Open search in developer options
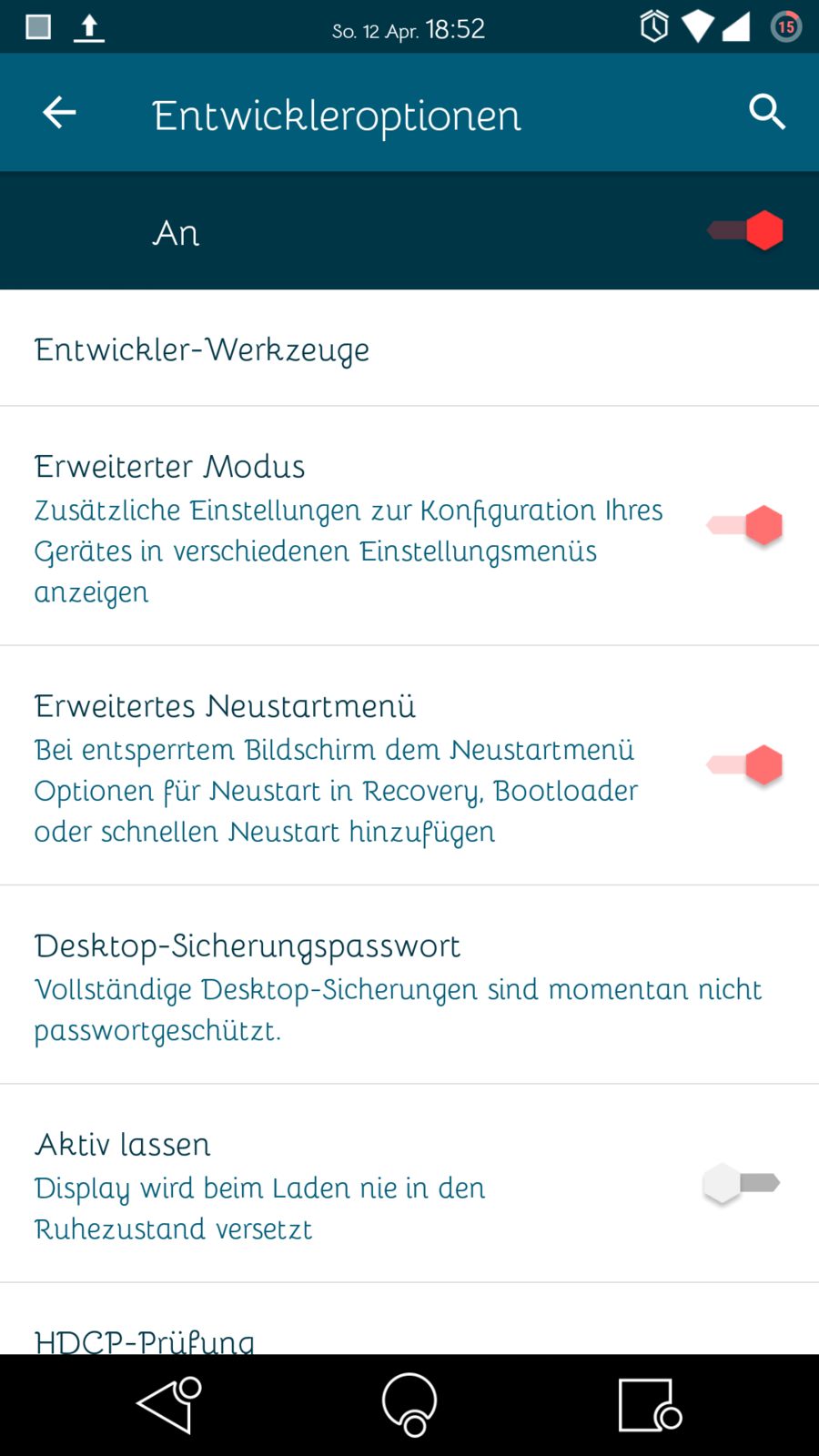Viewport: 819px width, 1456px height. point(766,113)
